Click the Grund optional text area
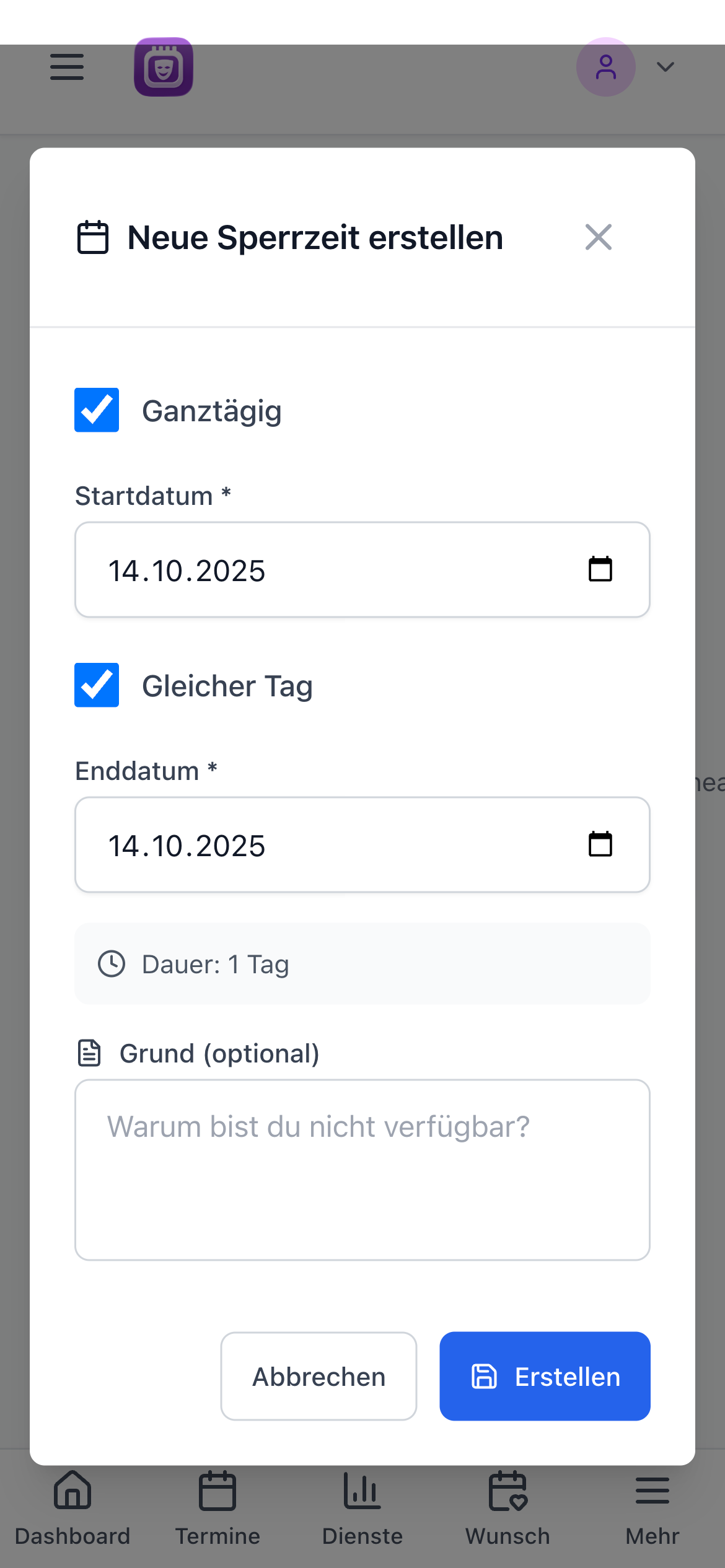The image size is (725, 1568). pos(362,1168)
